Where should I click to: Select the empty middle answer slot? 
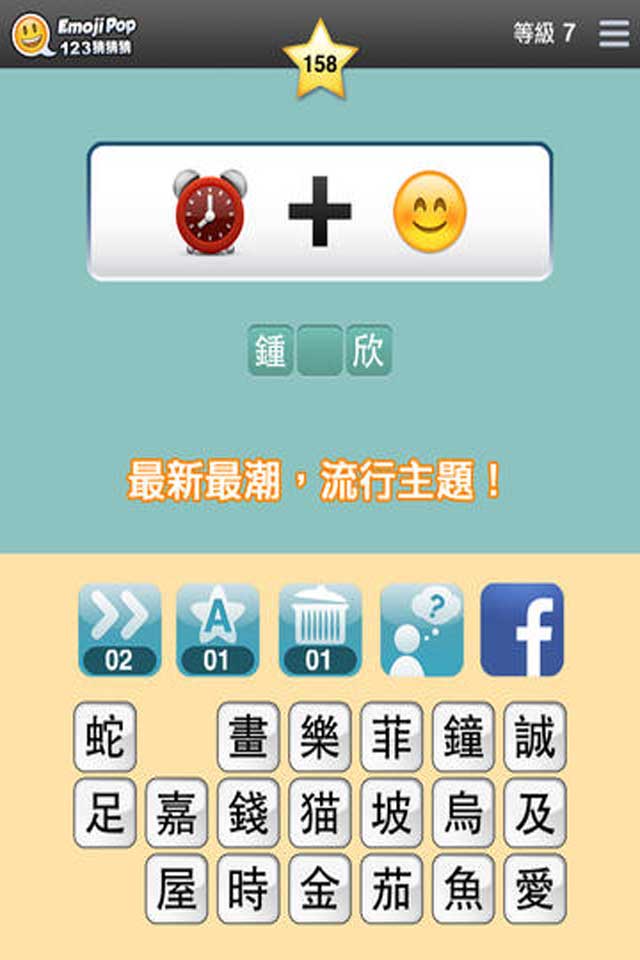(x=320, y=352)
